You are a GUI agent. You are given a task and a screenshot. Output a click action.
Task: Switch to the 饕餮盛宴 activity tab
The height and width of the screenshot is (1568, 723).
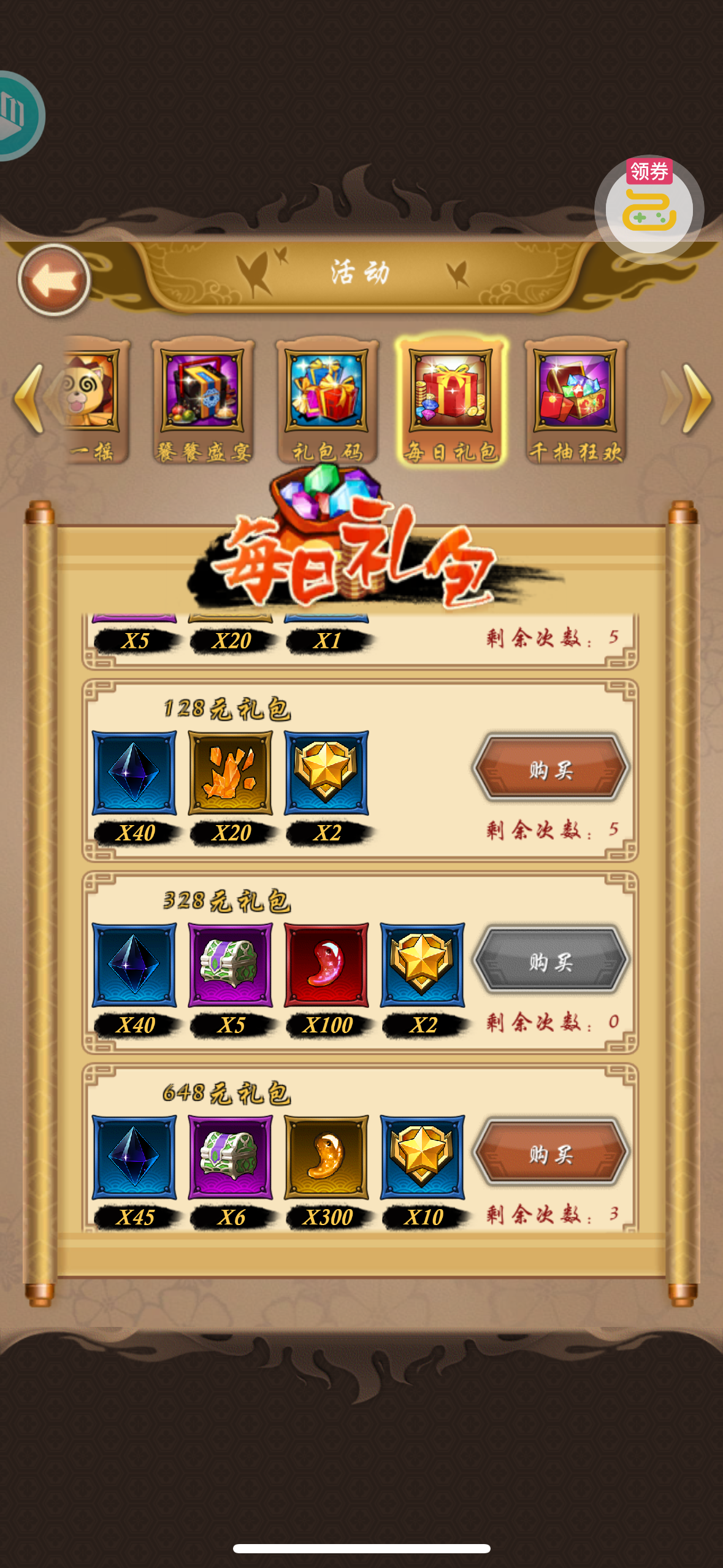click(x=203, y=400)
